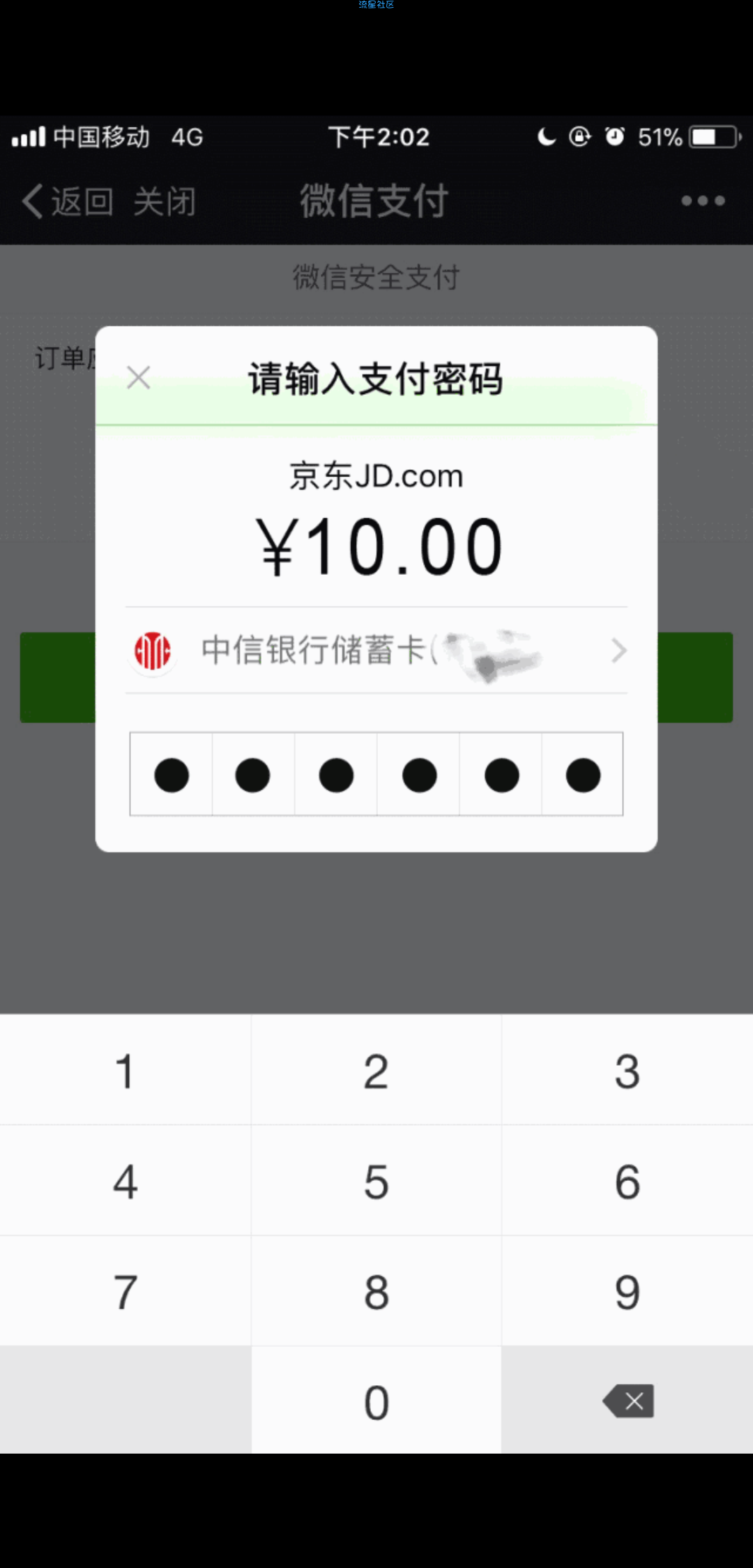Delete last digit with backspace key
This screenshot has height=1568, width=753.
[627, 1401]
